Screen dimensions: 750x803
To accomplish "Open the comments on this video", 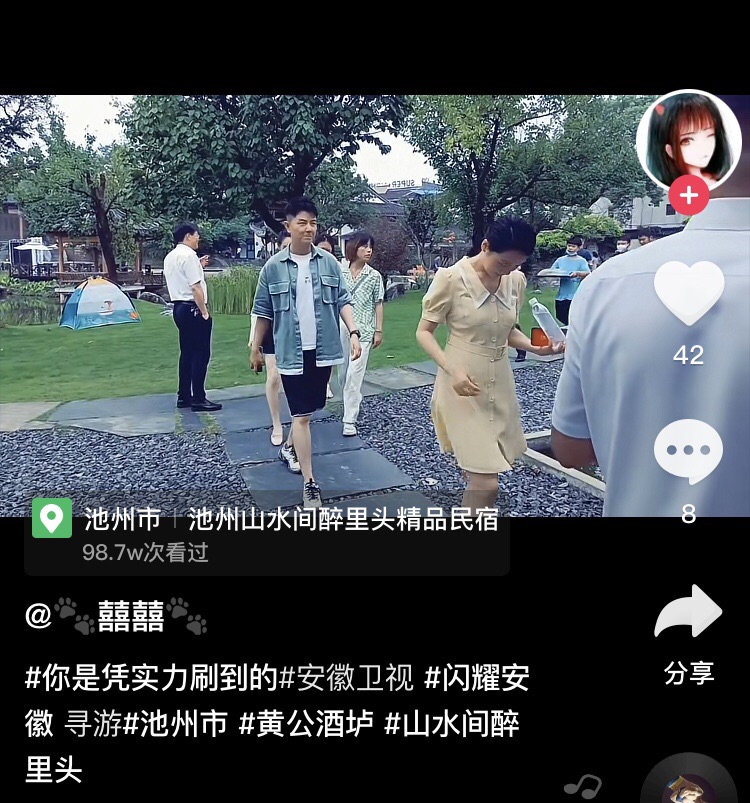I will [688, 452].
